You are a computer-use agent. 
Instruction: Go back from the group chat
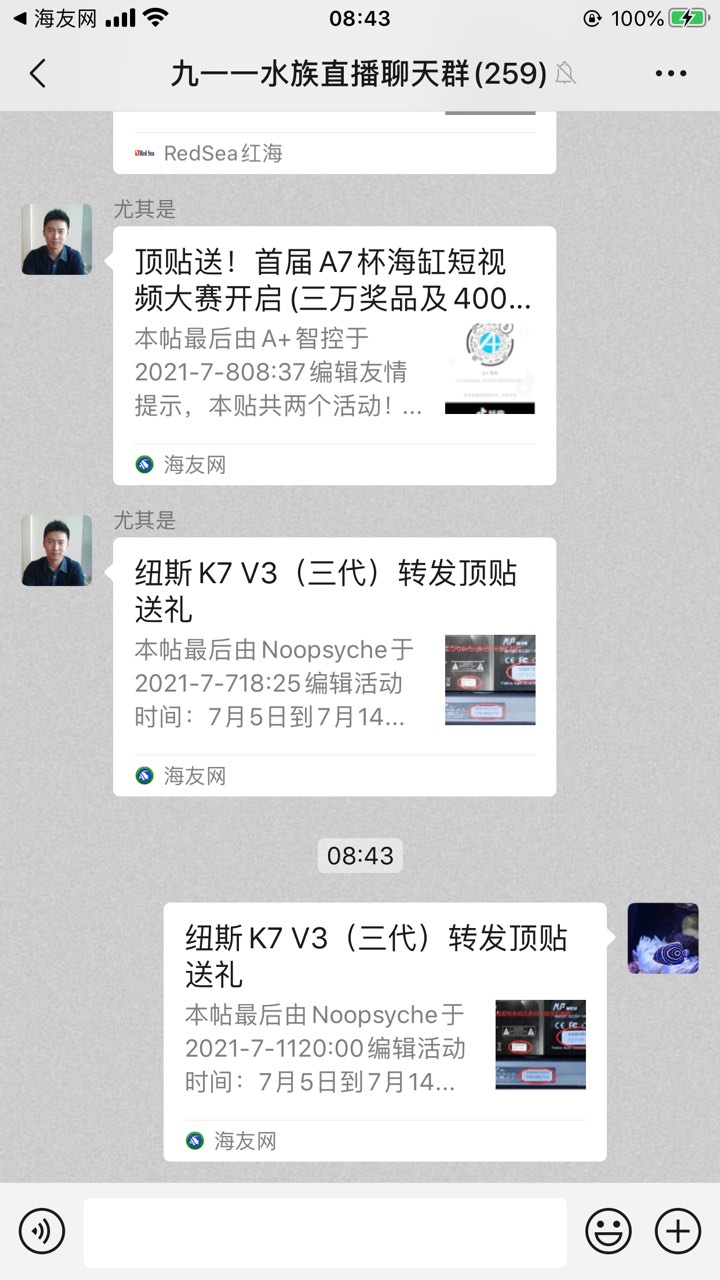coord(38,73)
